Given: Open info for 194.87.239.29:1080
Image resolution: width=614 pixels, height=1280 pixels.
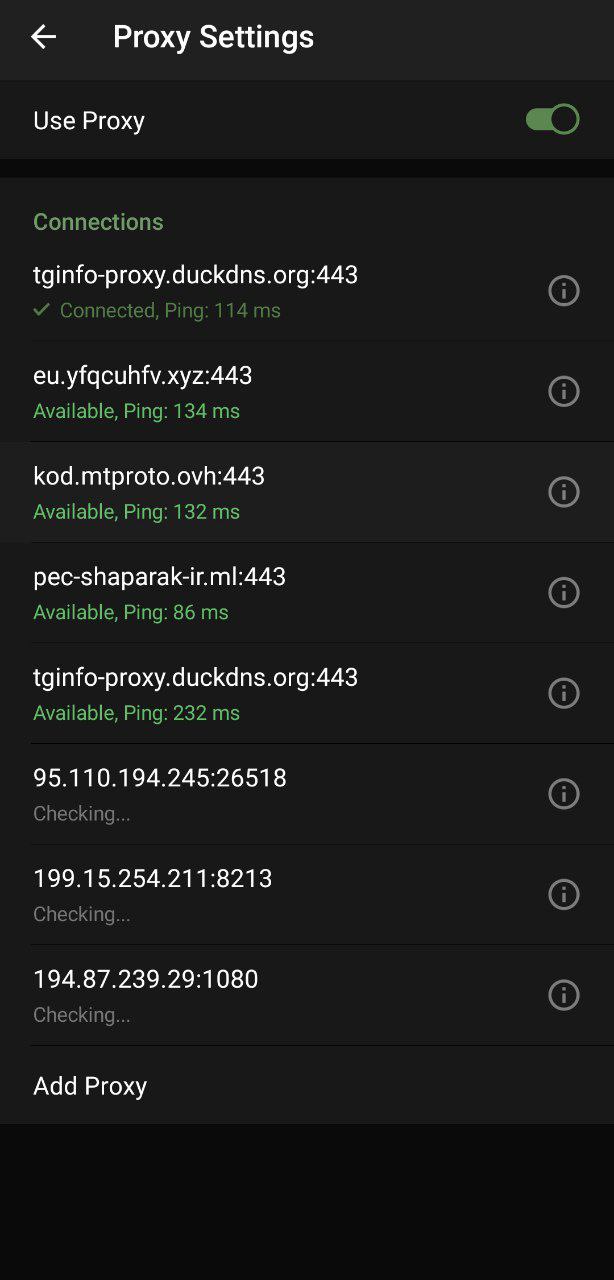Looking at the screenshot, I should coord(564,995).
